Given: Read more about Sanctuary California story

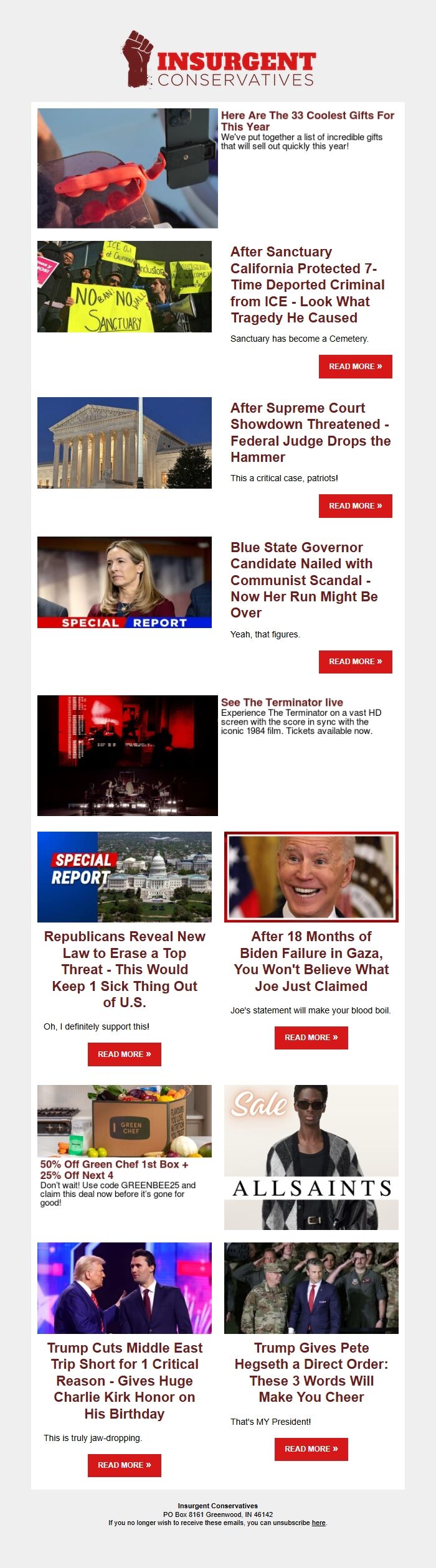Looking at the screenshot, I should (355, 367).
